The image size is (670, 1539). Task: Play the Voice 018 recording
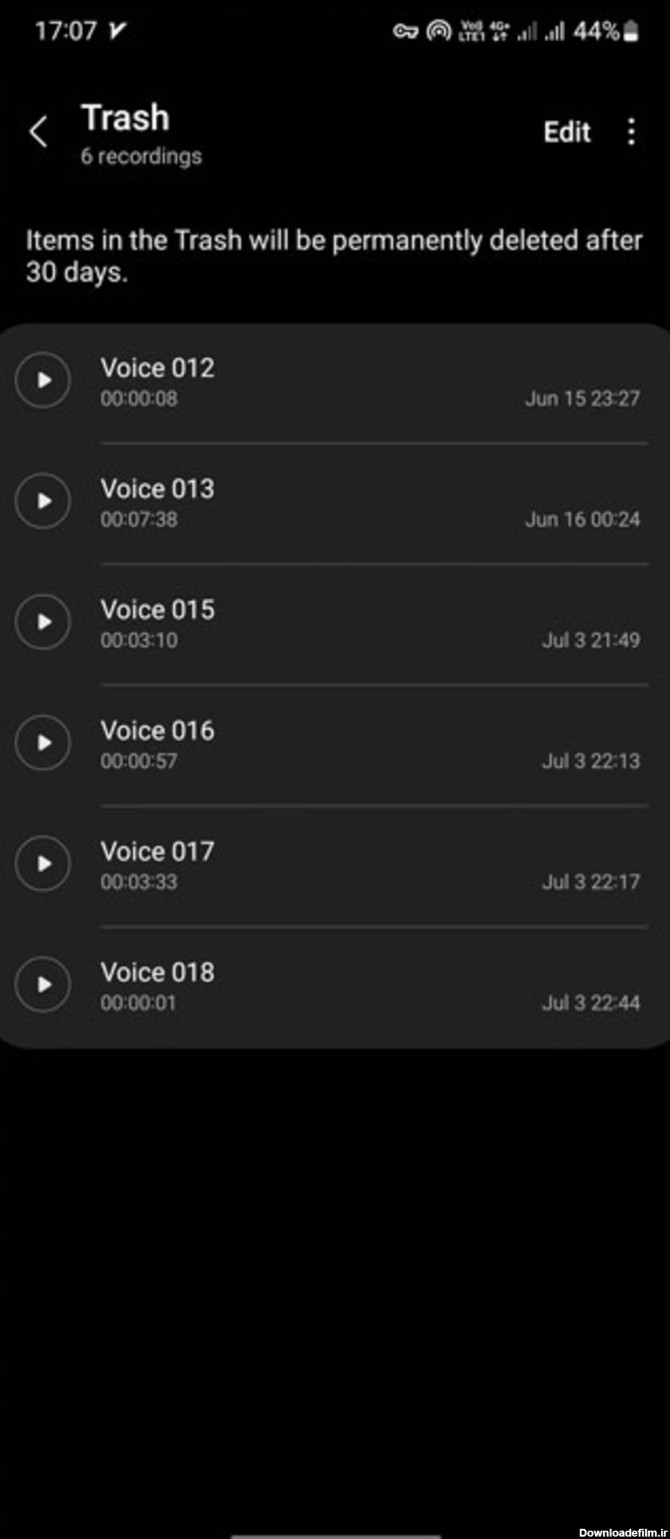point(43,985)
